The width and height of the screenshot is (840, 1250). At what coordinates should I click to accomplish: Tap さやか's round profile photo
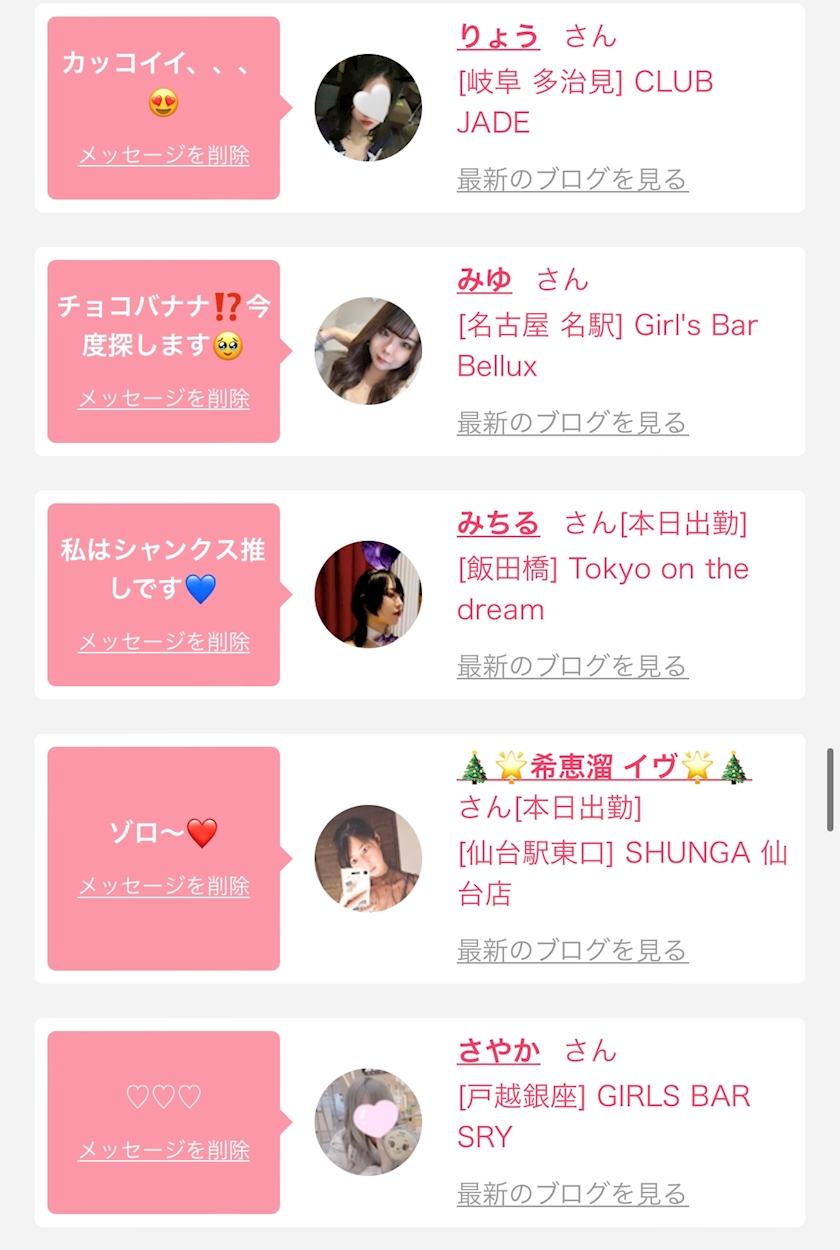pyautogui.click(x=368, y=1122)
